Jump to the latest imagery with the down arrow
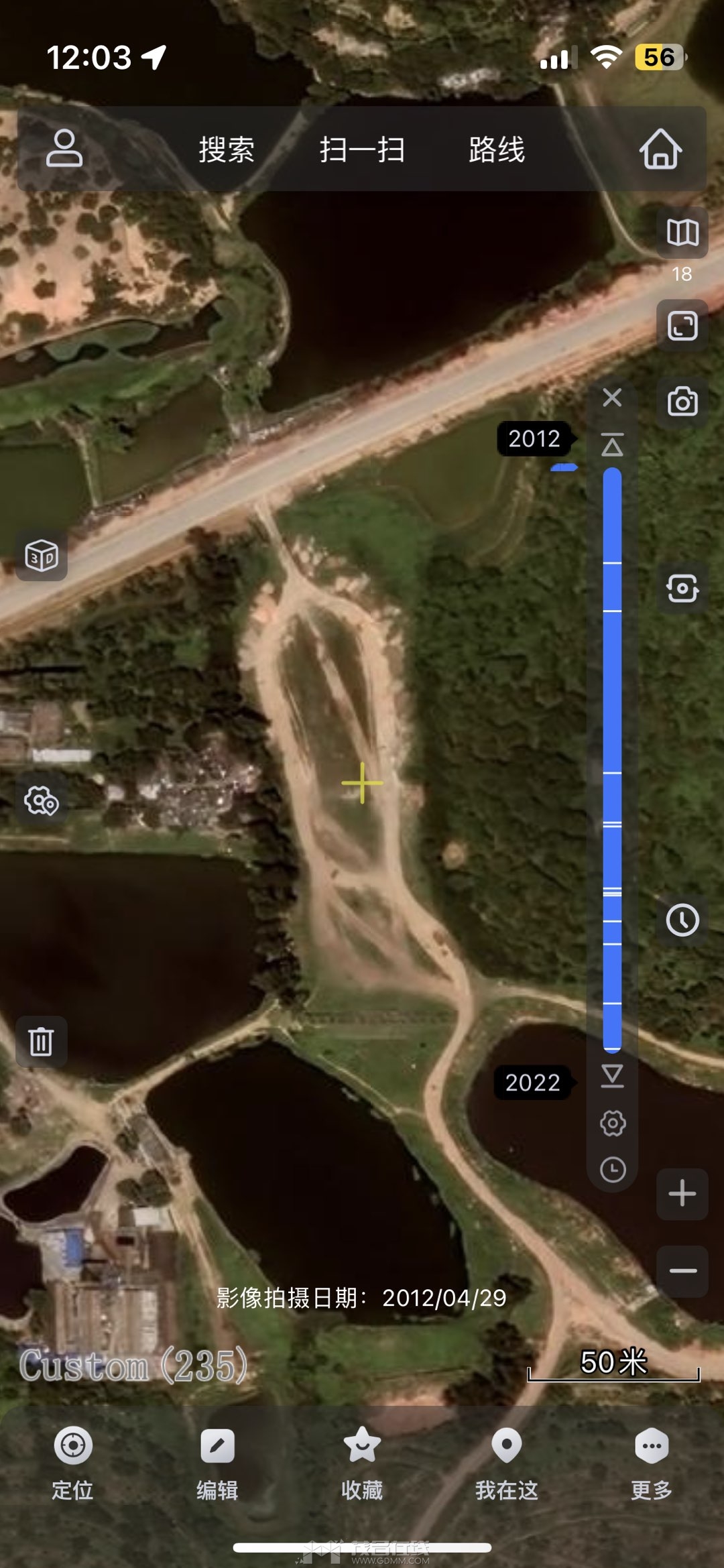The width and height of the screenshot is (724, 1568). (612, 1075)
